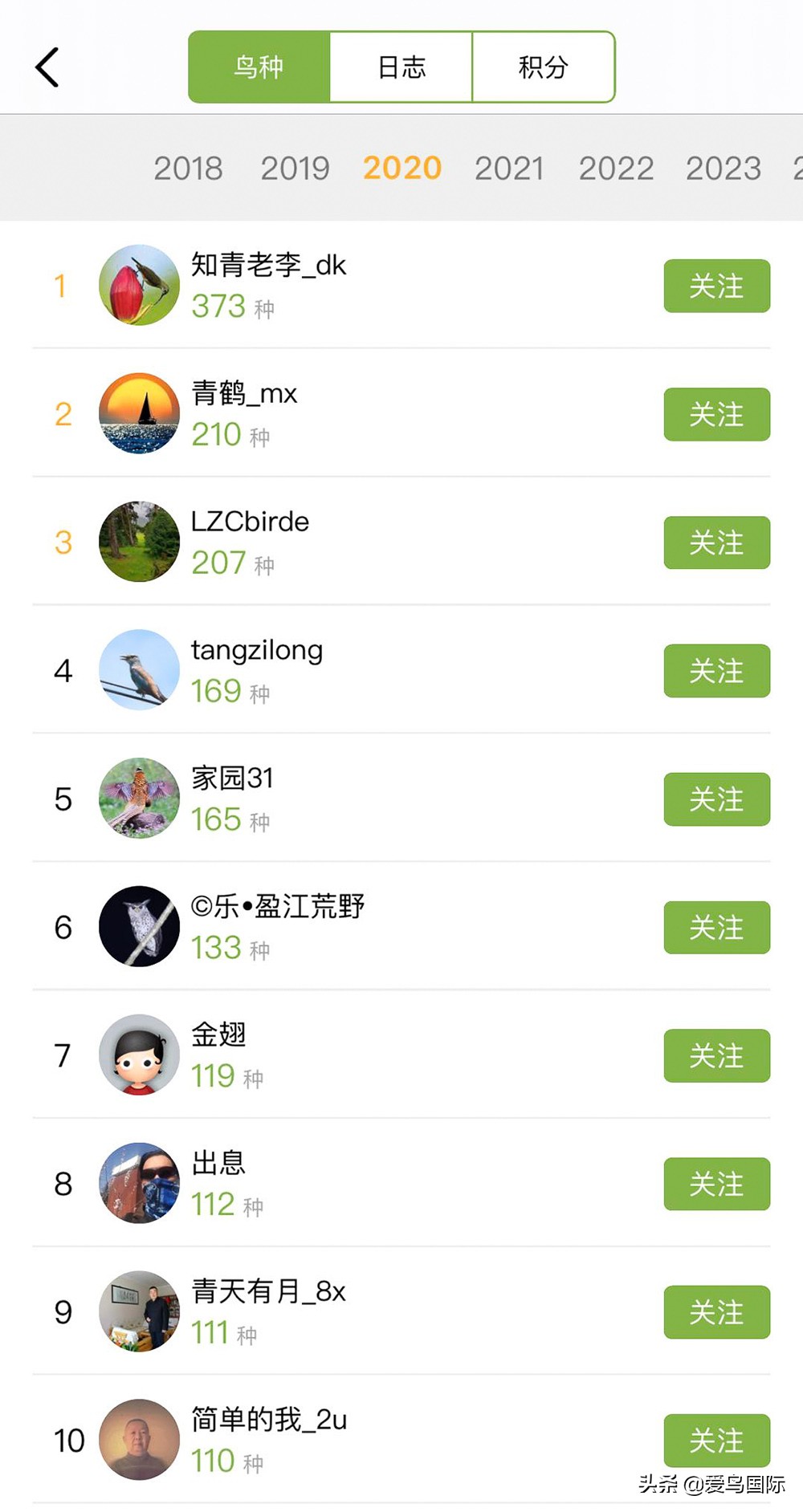The image size is (803, 1512).
Task: Follow user 家园31
Action: pyautogui.click(x=716, y=799)
